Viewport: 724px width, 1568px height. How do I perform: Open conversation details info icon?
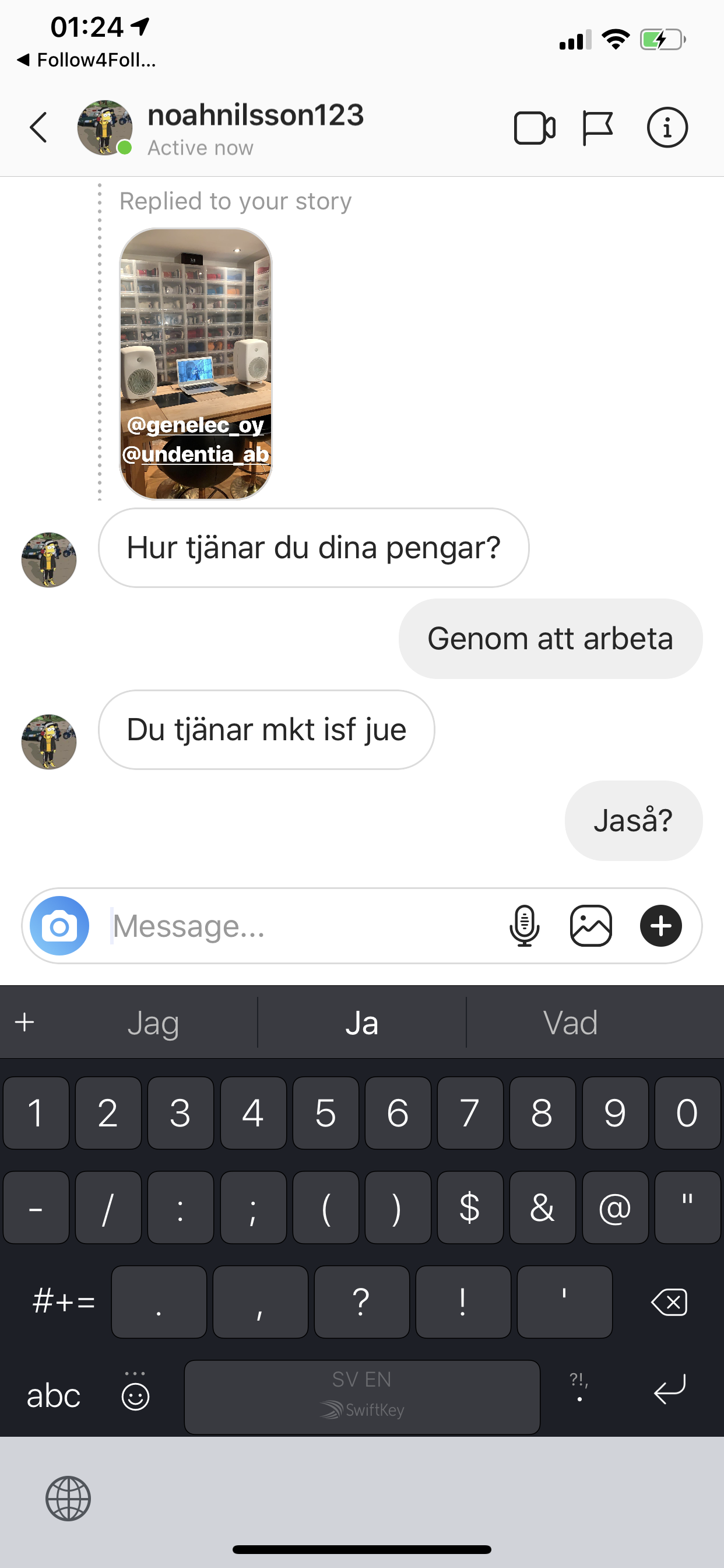[667, 128]
